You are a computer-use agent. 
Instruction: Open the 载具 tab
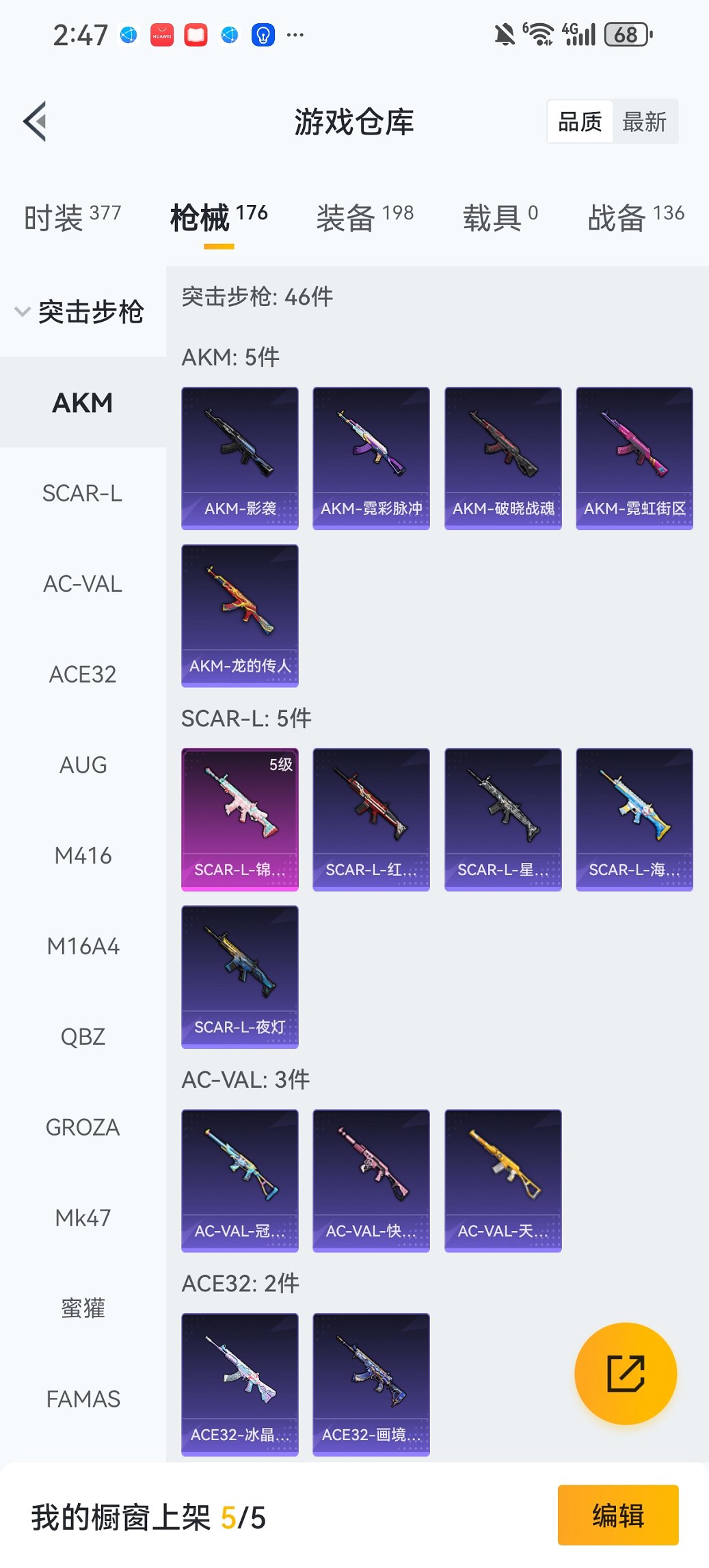500,217
